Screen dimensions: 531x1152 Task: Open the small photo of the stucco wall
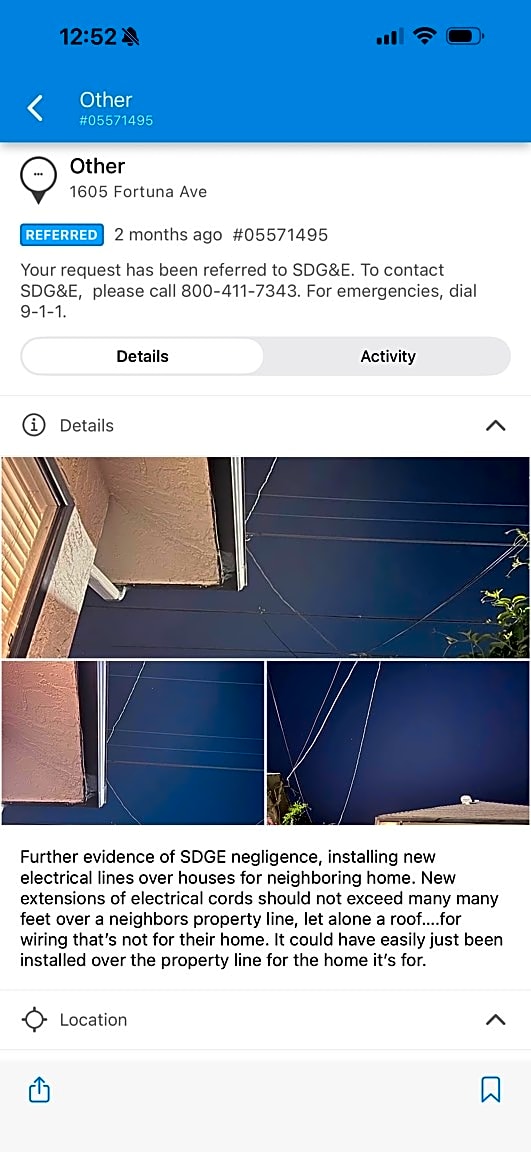(132, 743)
